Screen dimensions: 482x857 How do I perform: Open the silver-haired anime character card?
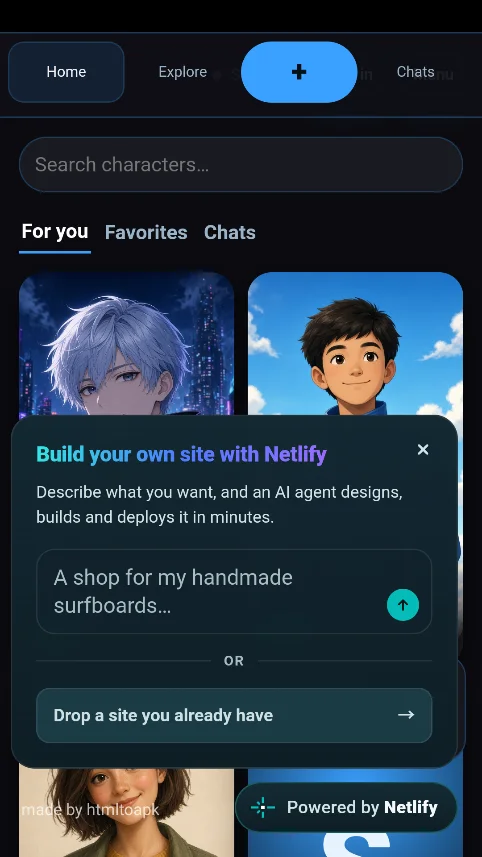coord(126,344)
